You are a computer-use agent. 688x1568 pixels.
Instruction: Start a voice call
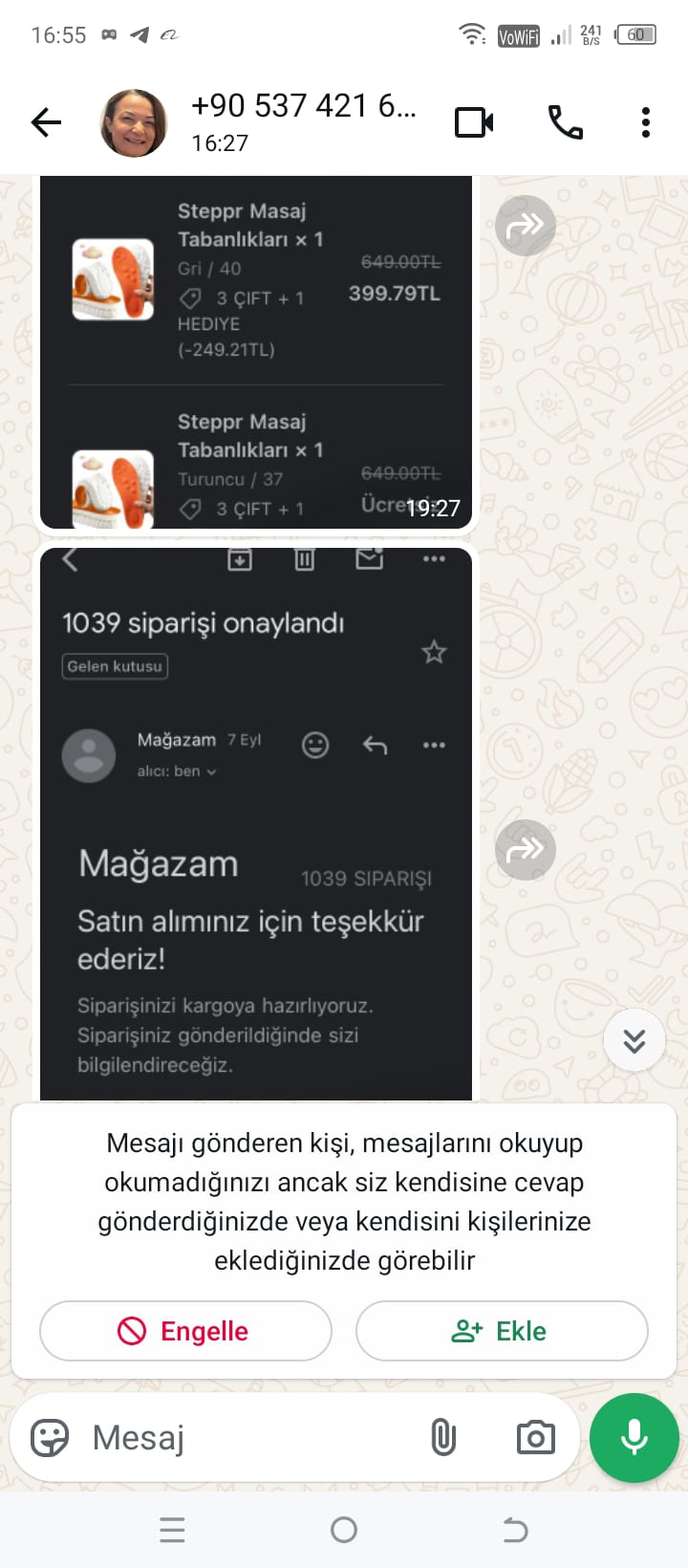[x=565, y=122]
